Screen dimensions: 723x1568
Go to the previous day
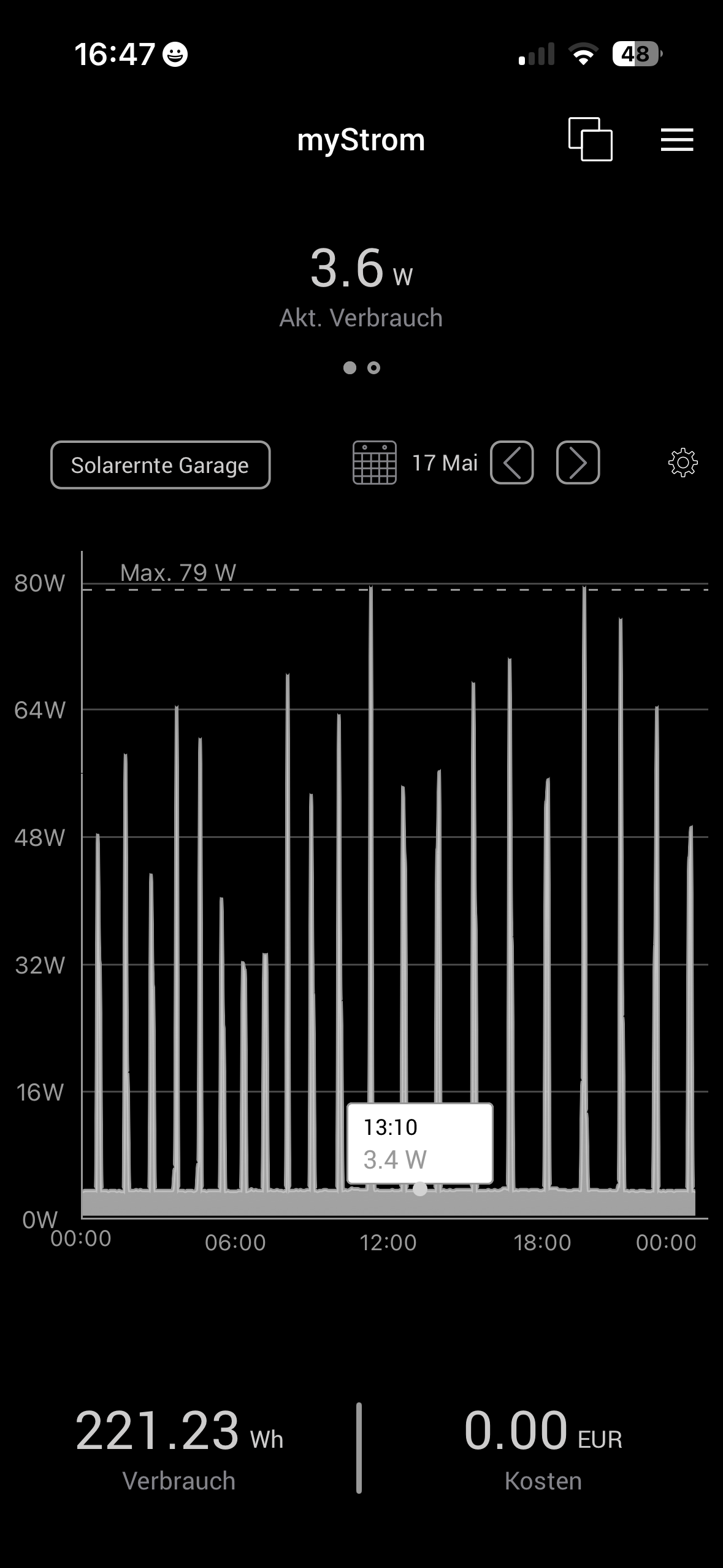[x=512, y=463]
